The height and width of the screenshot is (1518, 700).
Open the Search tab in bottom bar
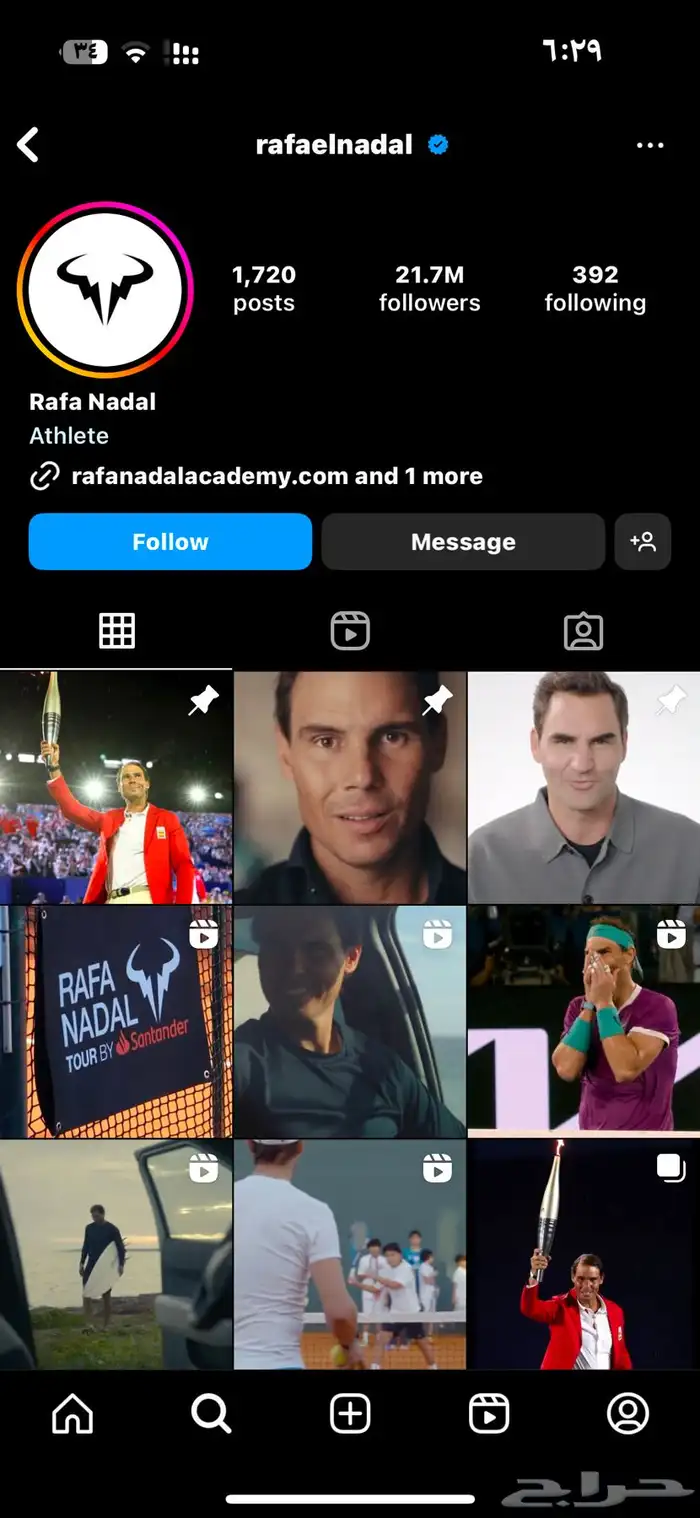[211, 1414]
